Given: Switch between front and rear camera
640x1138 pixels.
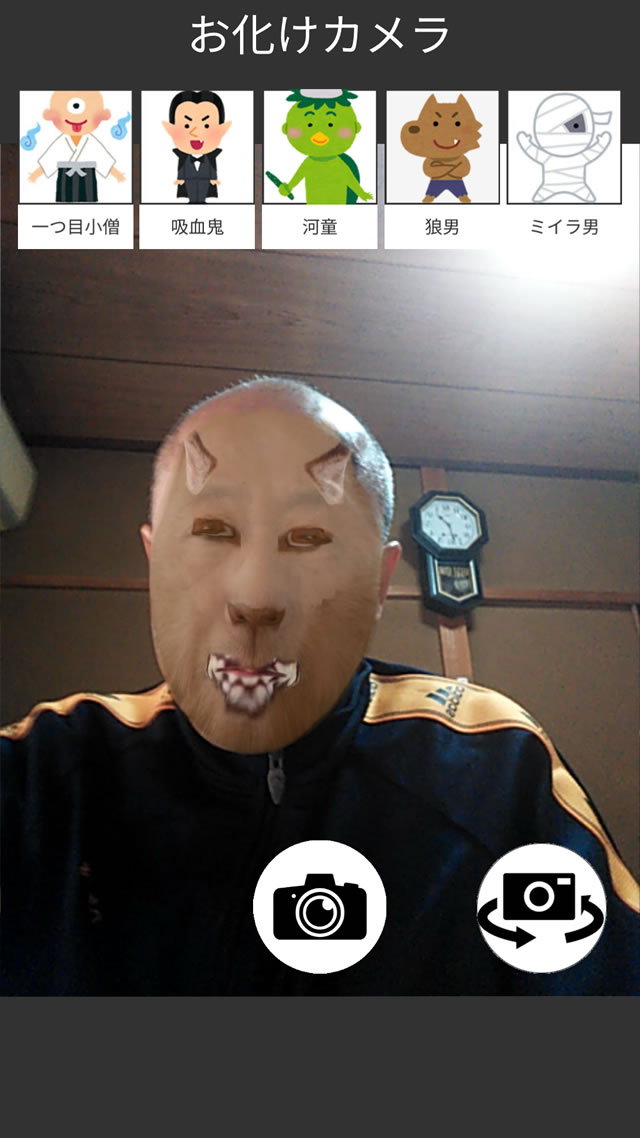Looking at the screenshot, I should click(541, 907).
